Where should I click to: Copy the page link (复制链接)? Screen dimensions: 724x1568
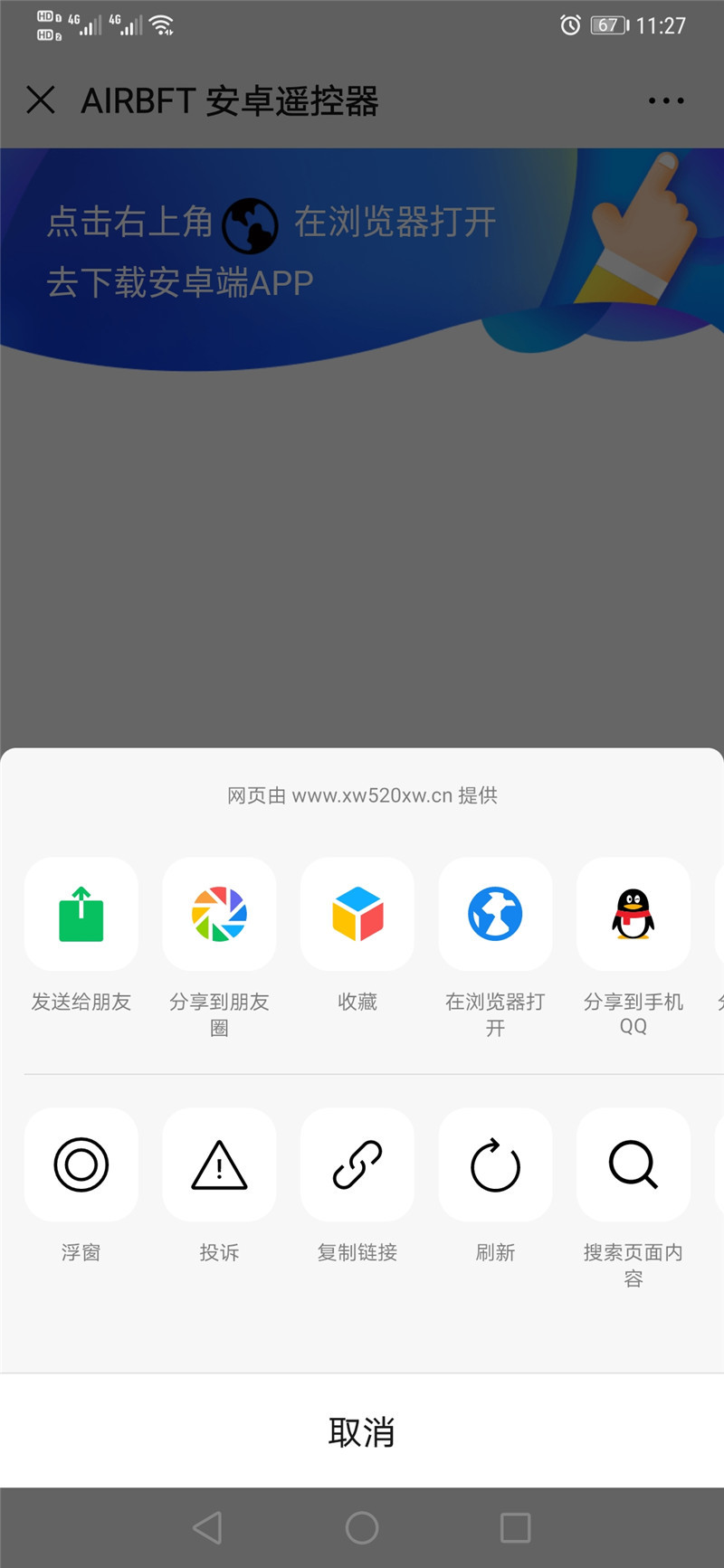pos(357,1164)
